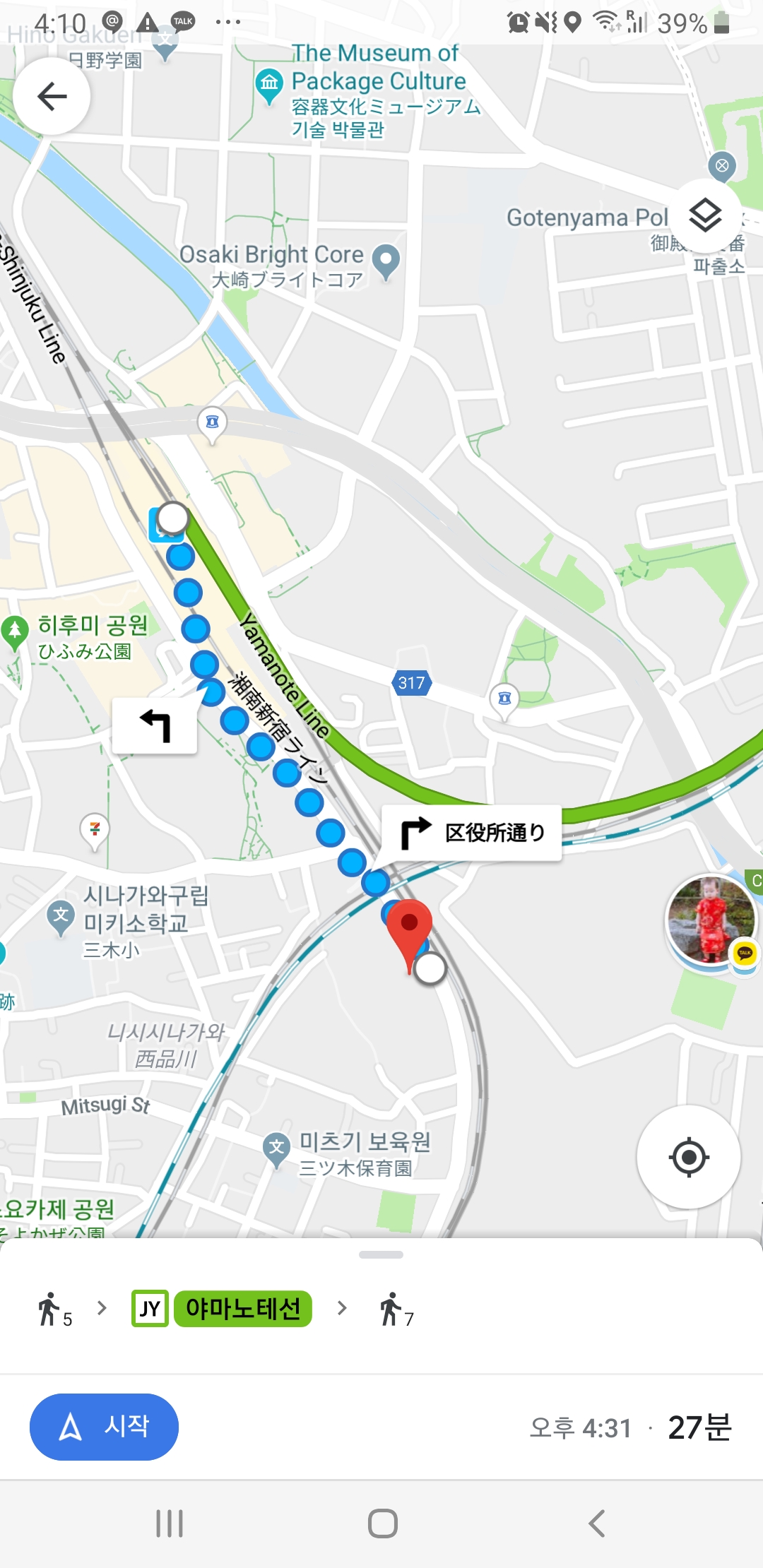Screen dimensions: 763x1568
Task: Start navigation with the 시작 button
Action: click(x=104, y=1427)
